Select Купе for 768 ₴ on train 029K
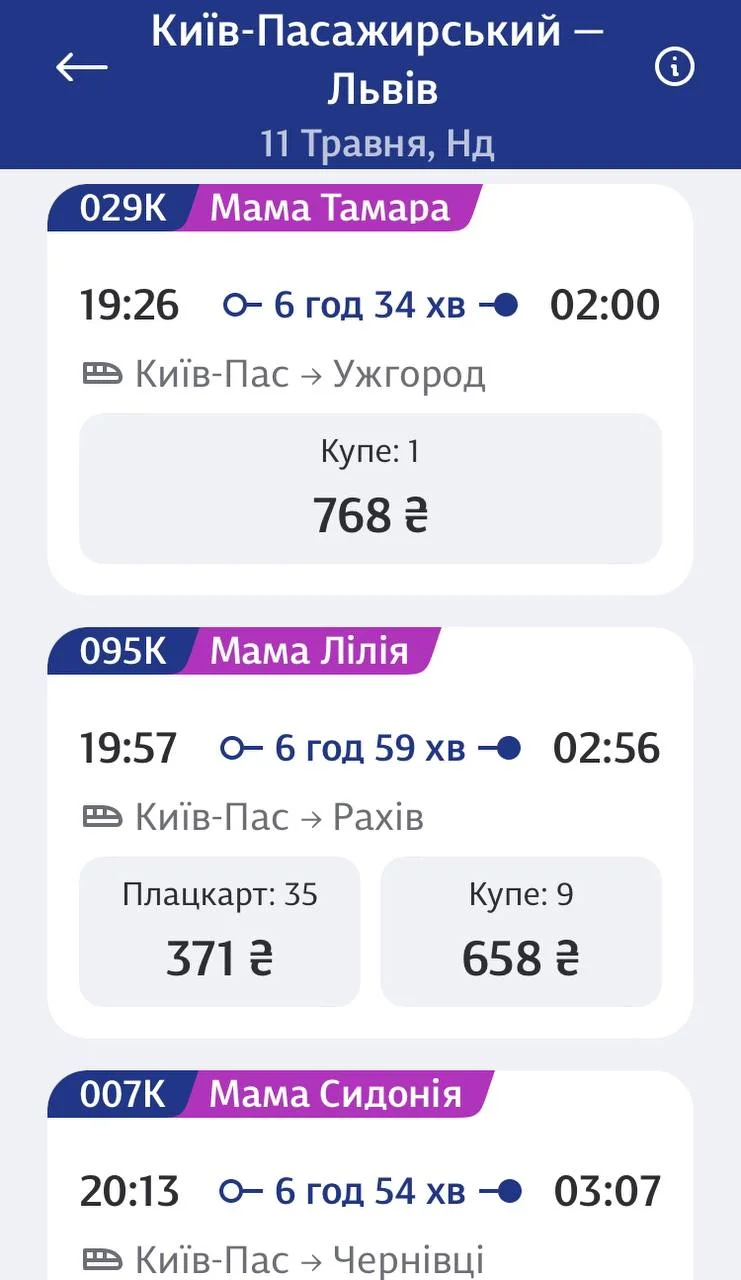This screenshot has height=1280, width=741. pos(370,488)
